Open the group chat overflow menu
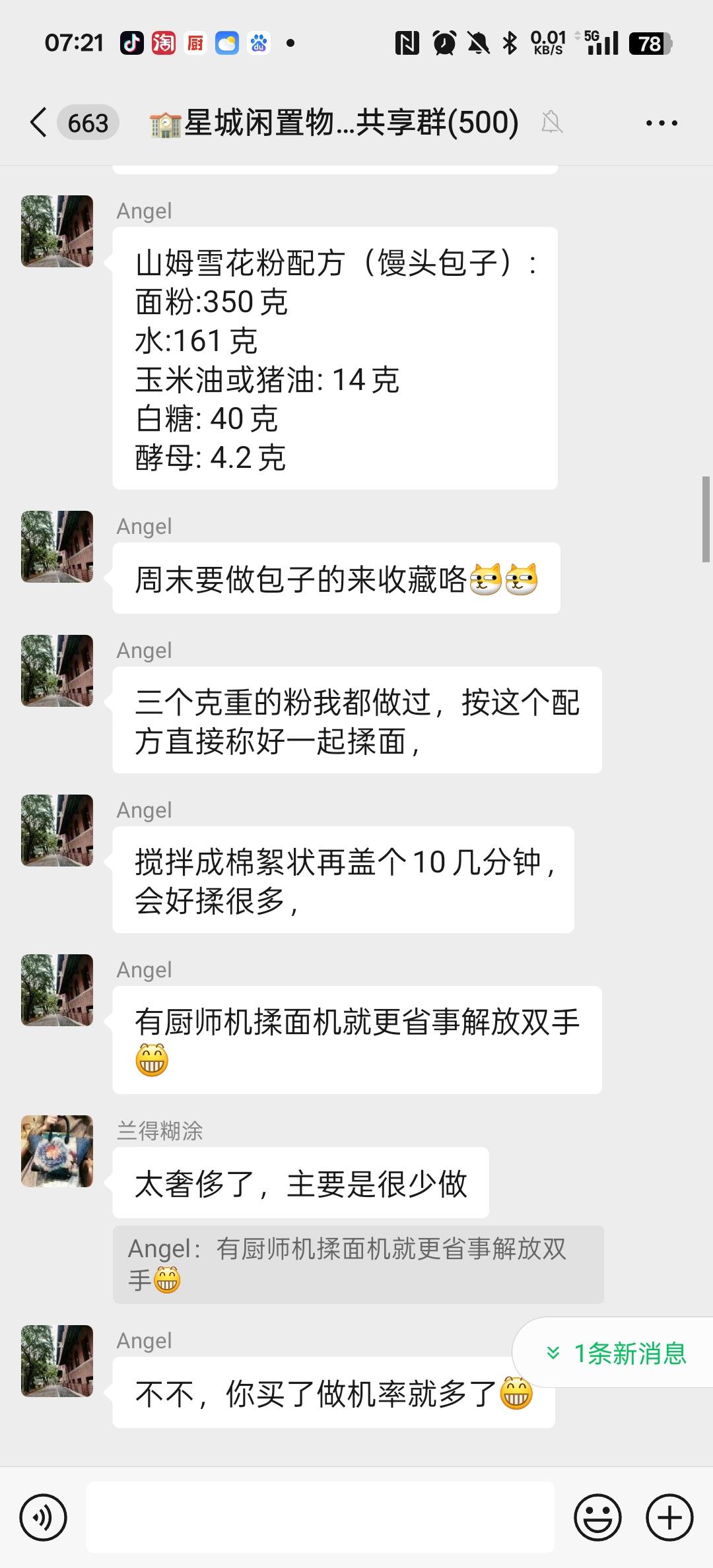The image size is (713, 1568). 662,123
